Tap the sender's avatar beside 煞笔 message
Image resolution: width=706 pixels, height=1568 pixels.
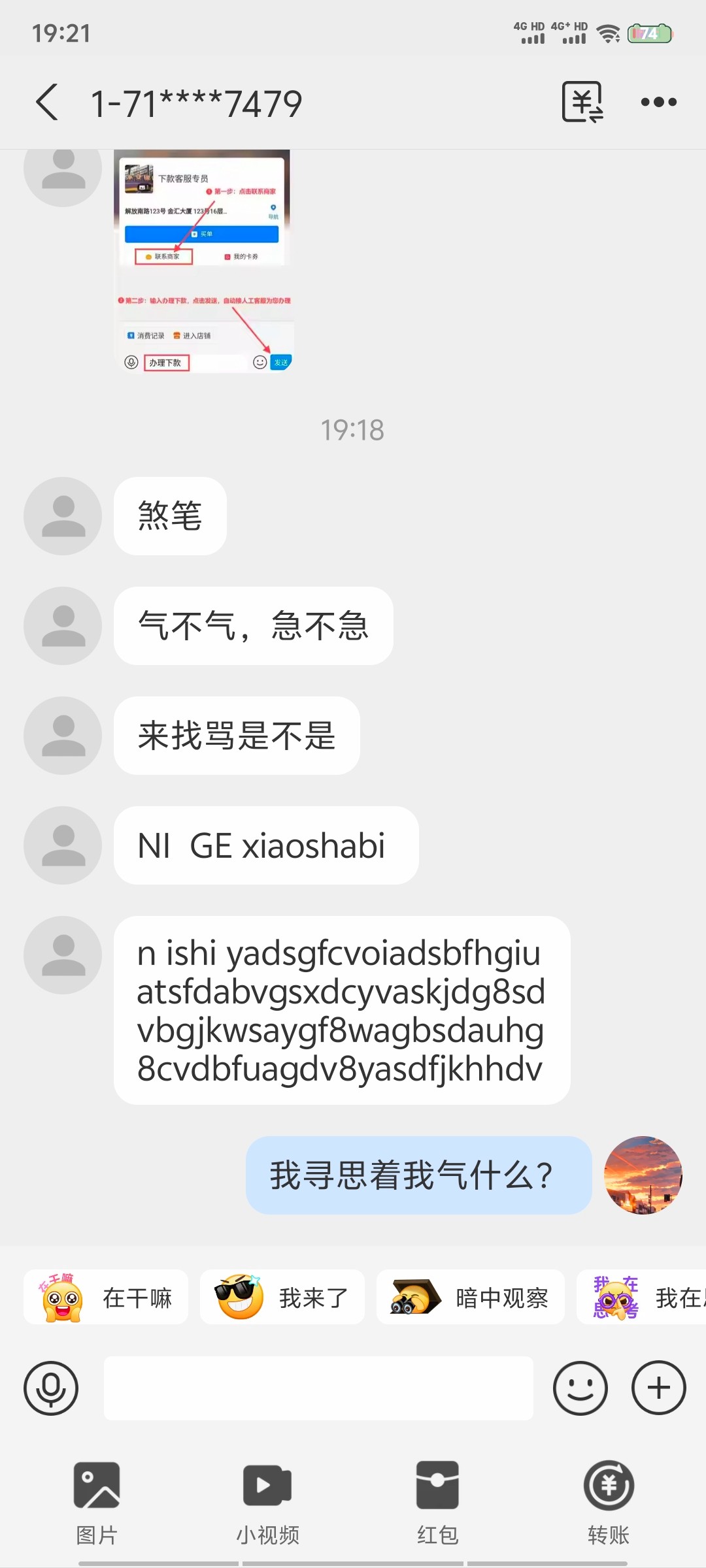point(63,516)
